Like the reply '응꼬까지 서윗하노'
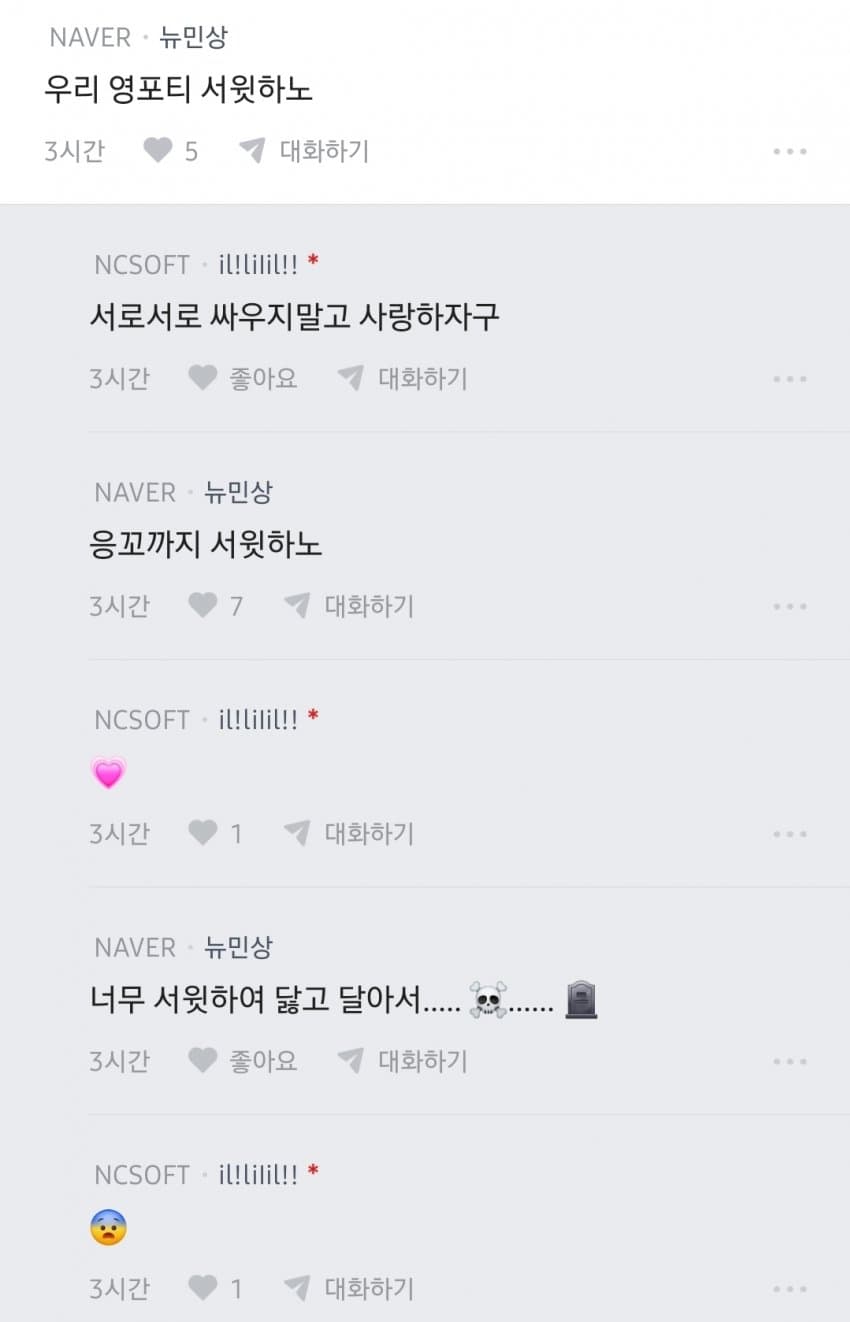Viewport: 850px width, 1322px height. (204, 605)
